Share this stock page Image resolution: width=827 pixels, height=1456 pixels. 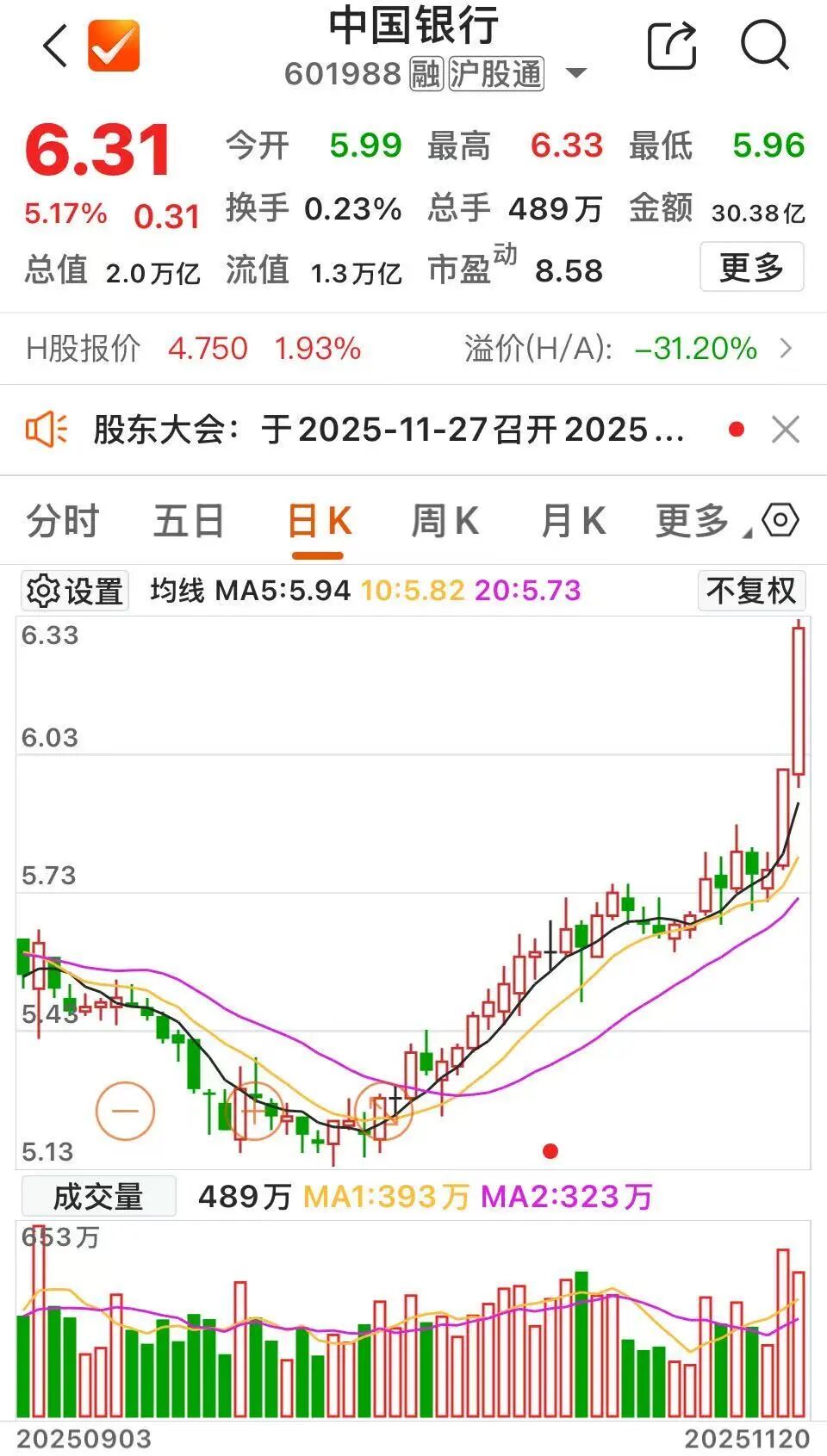tap(671, 45)
